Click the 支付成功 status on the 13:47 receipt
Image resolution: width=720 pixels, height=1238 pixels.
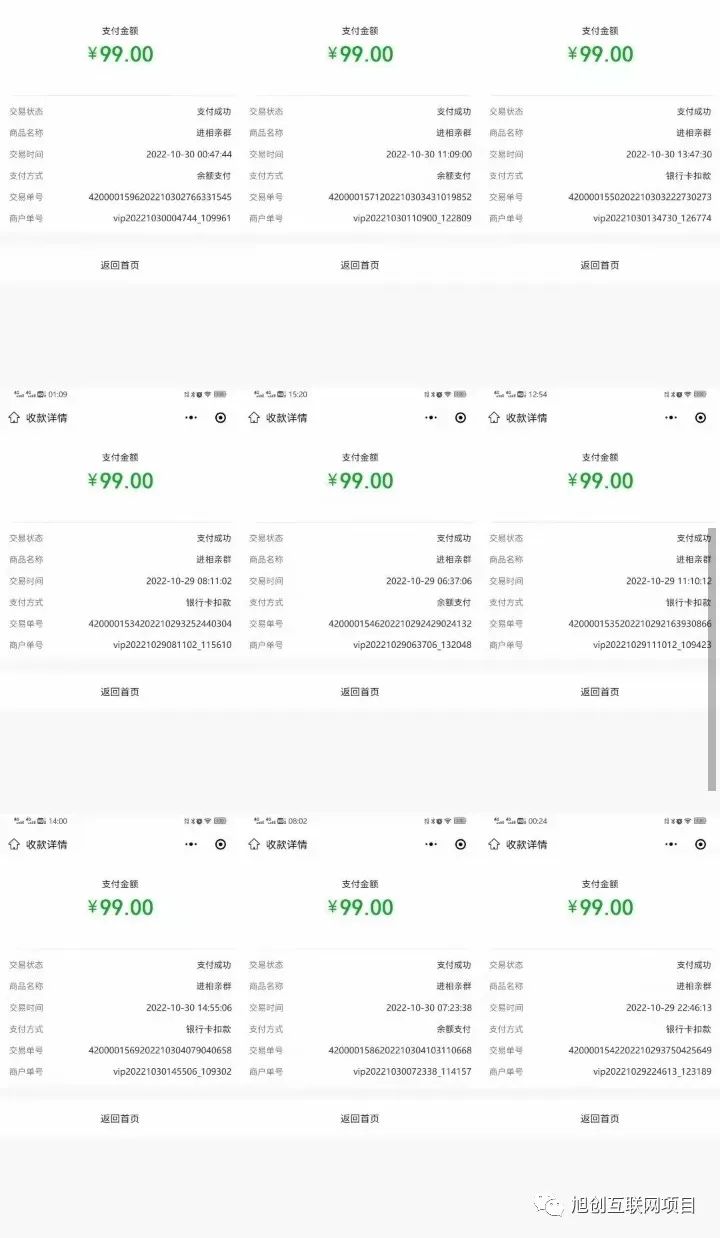click(694, 112)
